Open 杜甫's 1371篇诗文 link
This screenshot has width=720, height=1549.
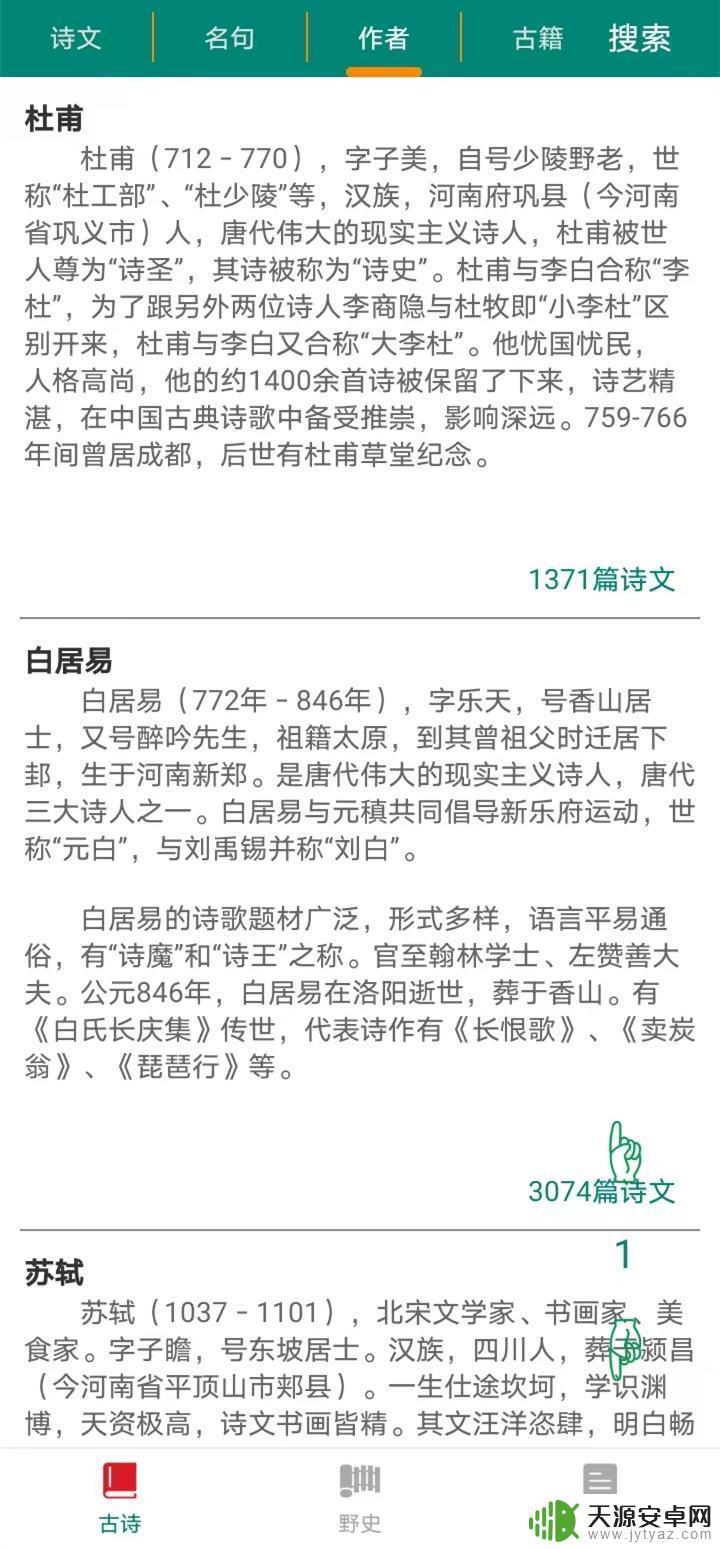pos(601,579)
